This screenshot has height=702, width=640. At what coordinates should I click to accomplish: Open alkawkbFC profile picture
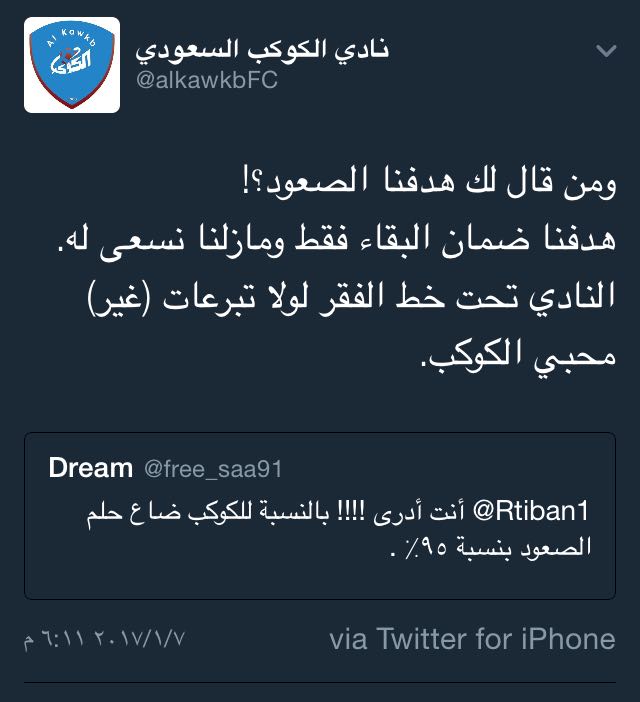(x=72, y=64)
